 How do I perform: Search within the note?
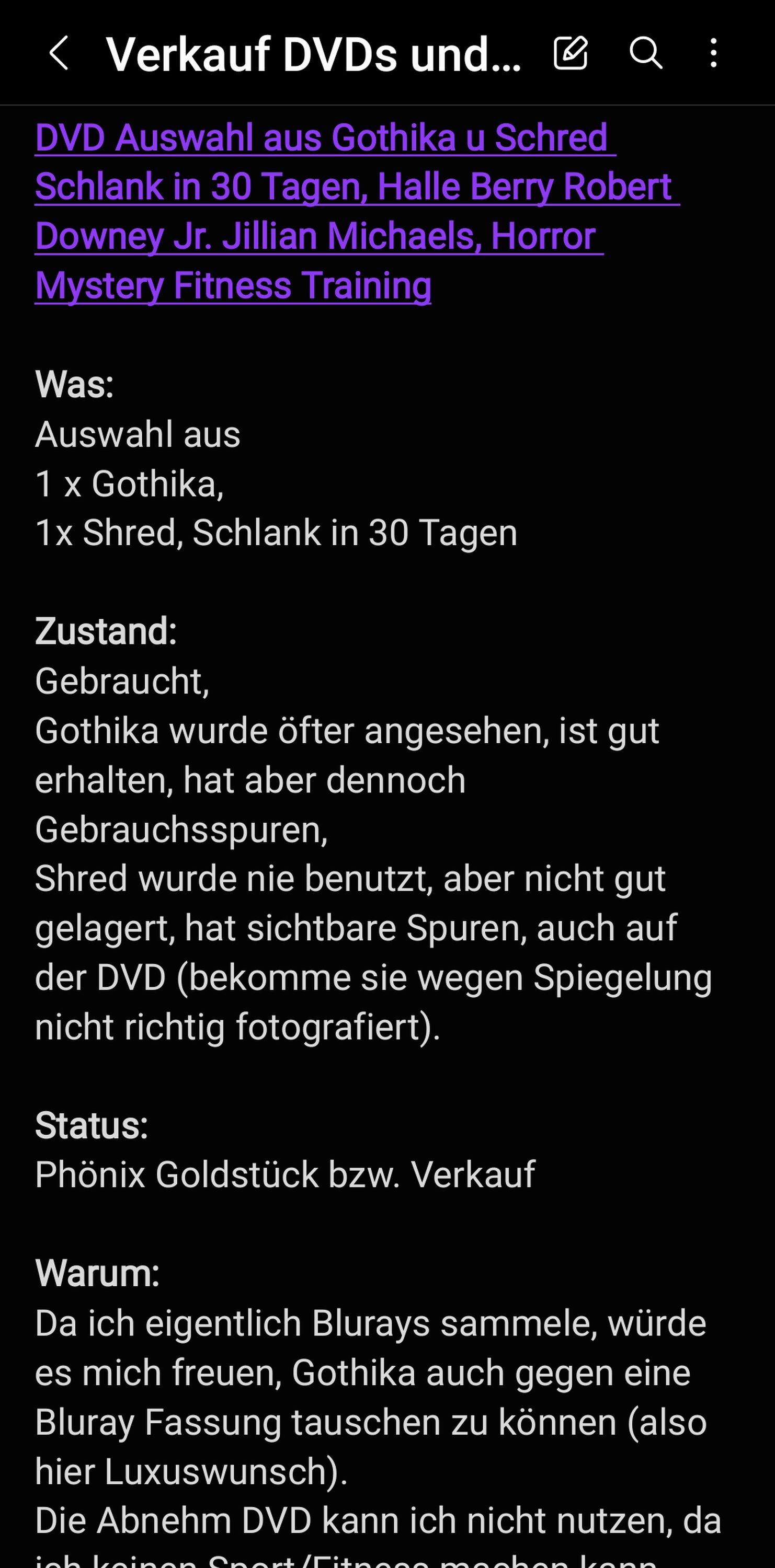pos(645,53)
